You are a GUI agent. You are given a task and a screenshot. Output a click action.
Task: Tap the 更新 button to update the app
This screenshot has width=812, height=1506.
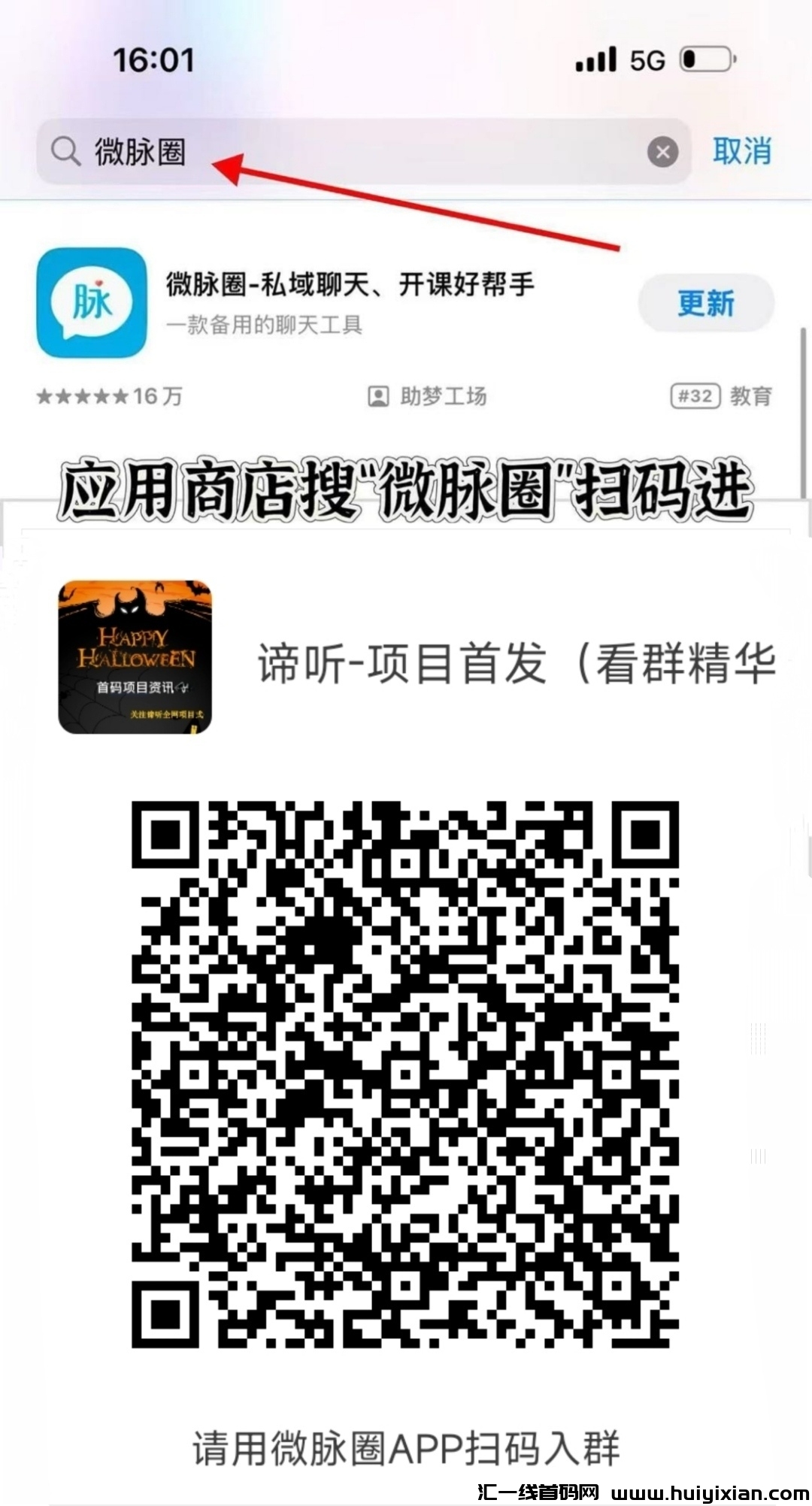pyautogui.click(x=704, y=302)
